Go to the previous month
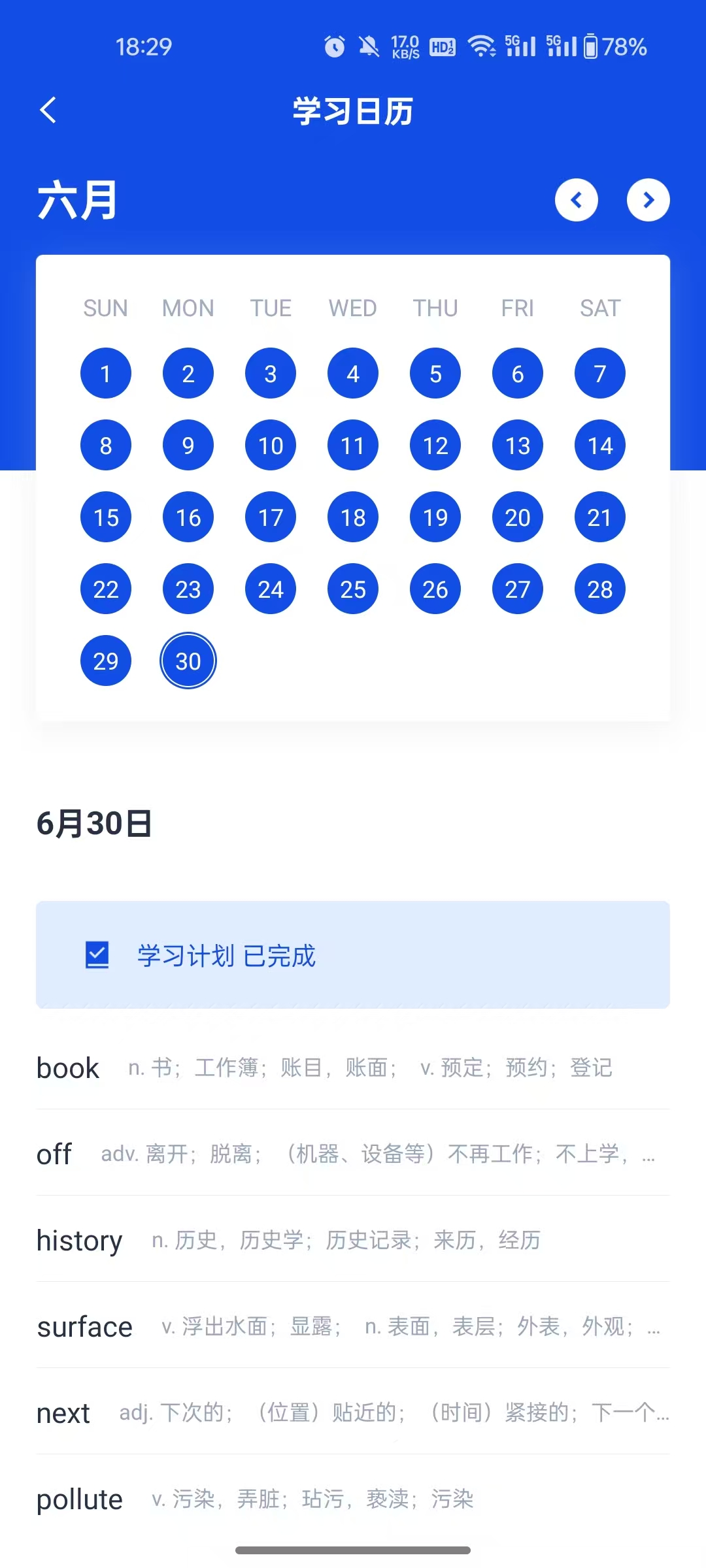706x1568 pixels. point(577,200)
